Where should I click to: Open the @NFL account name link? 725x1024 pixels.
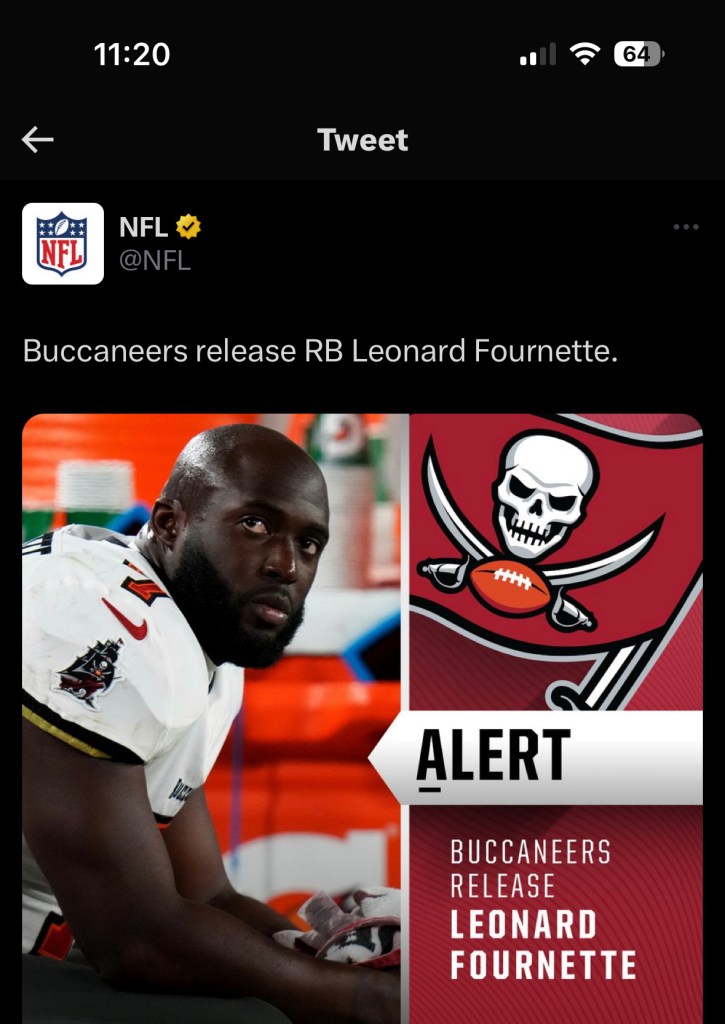(x=155, y=262)
